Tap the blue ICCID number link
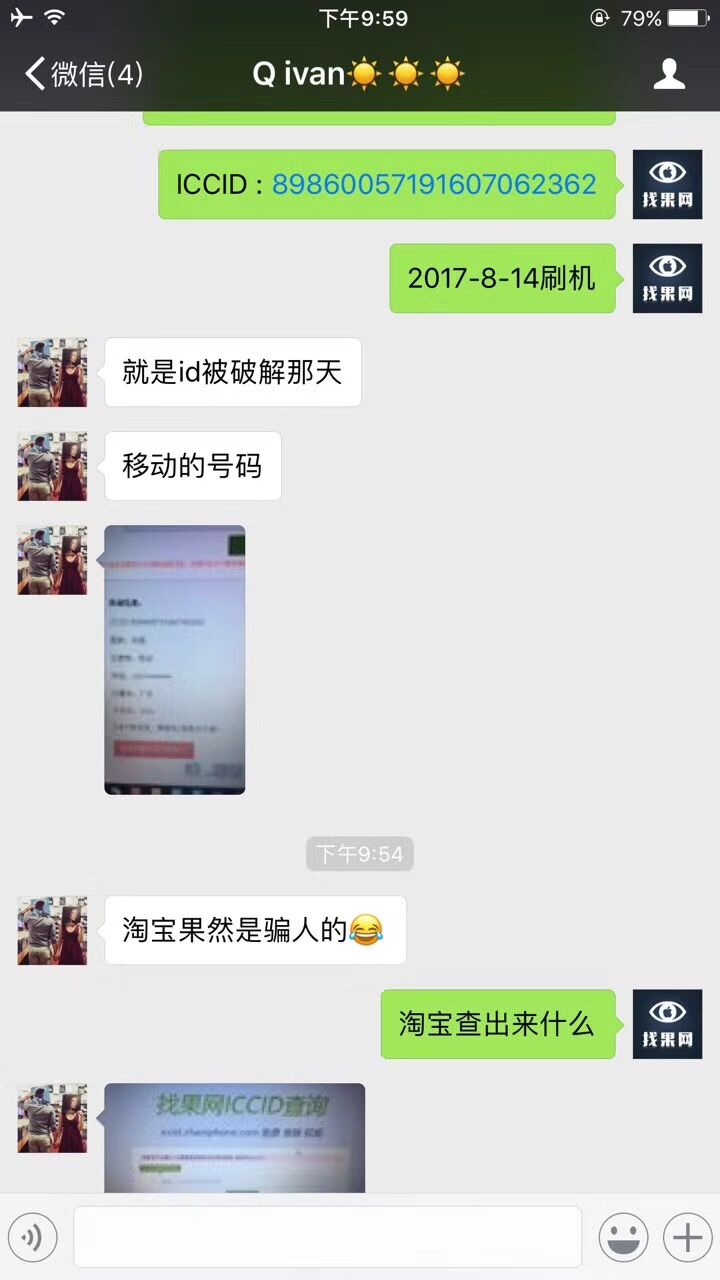The width and height of the screenshot is (720, 1280). 434,185
